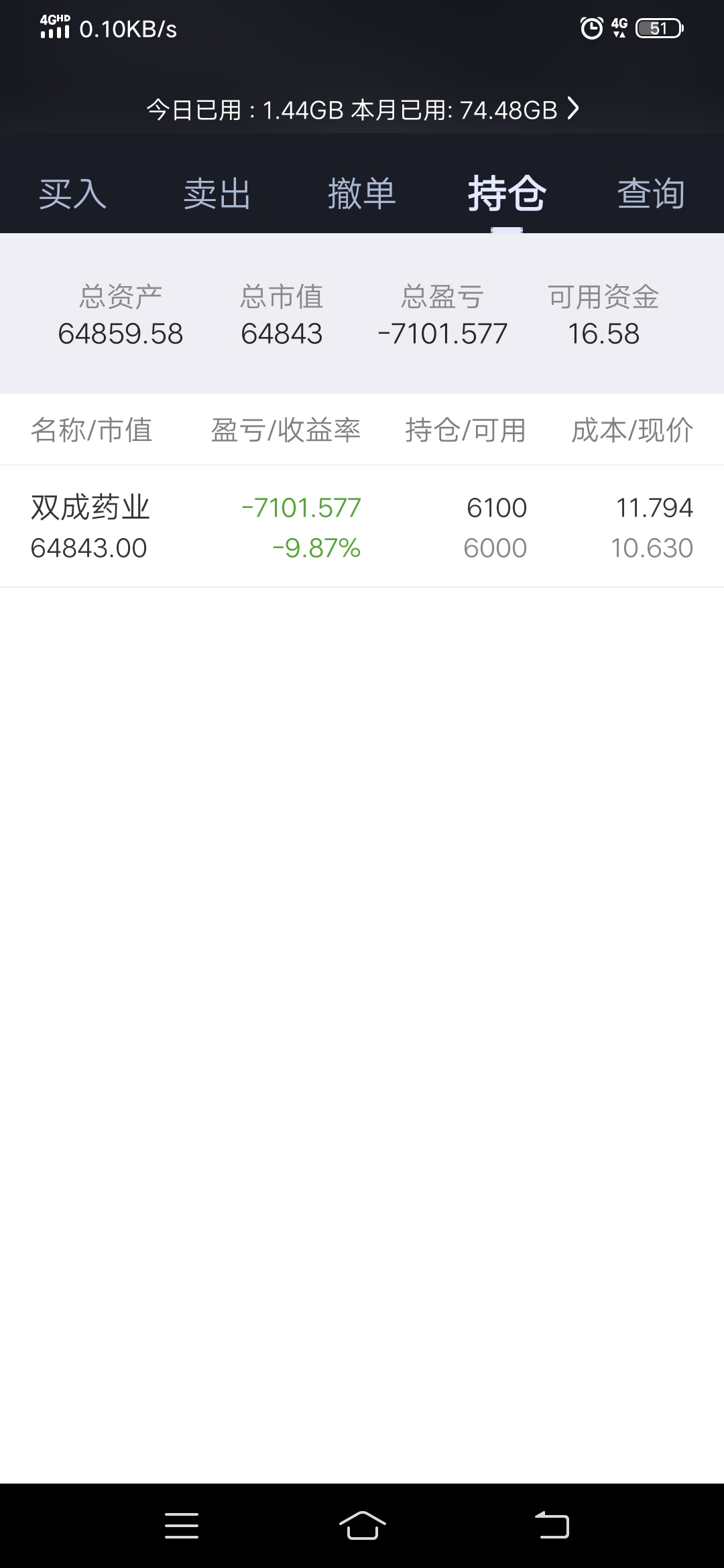Viewport: 724px width, 1568px height.
Task: Go to the home screen
Action: 362,1526
